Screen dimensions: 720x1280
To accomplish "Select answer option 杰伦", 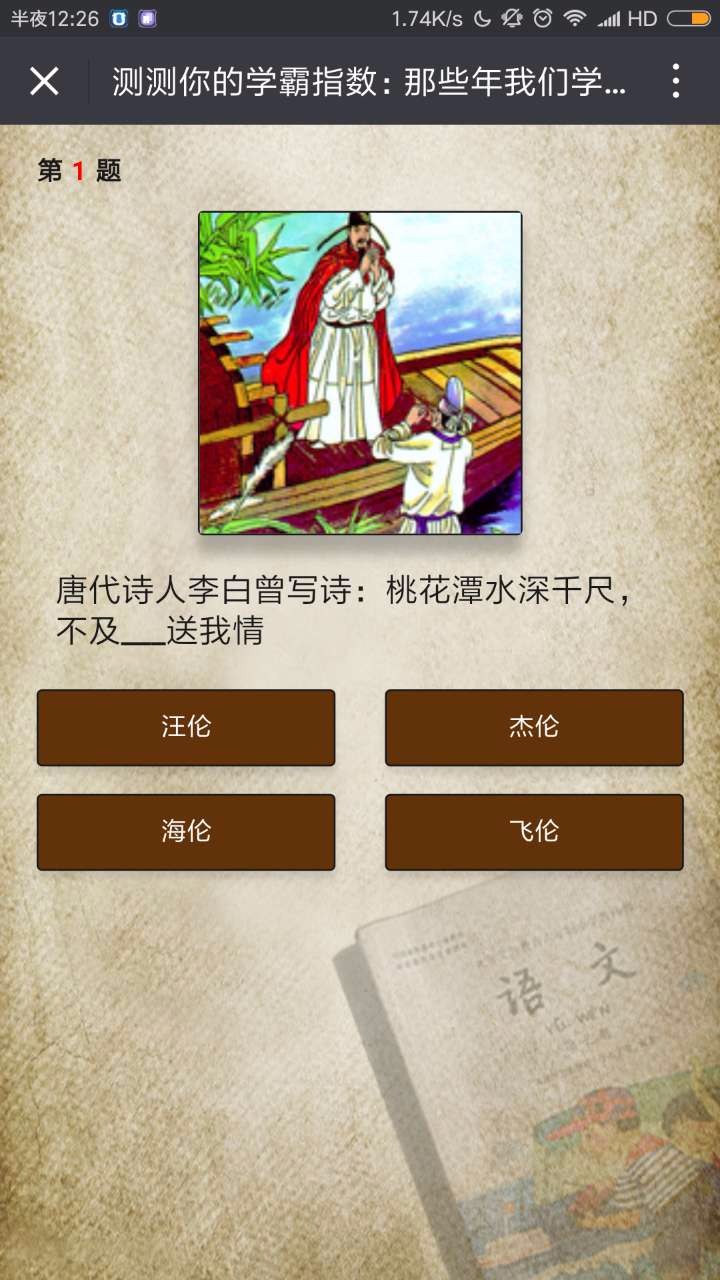I will [534, 727].
